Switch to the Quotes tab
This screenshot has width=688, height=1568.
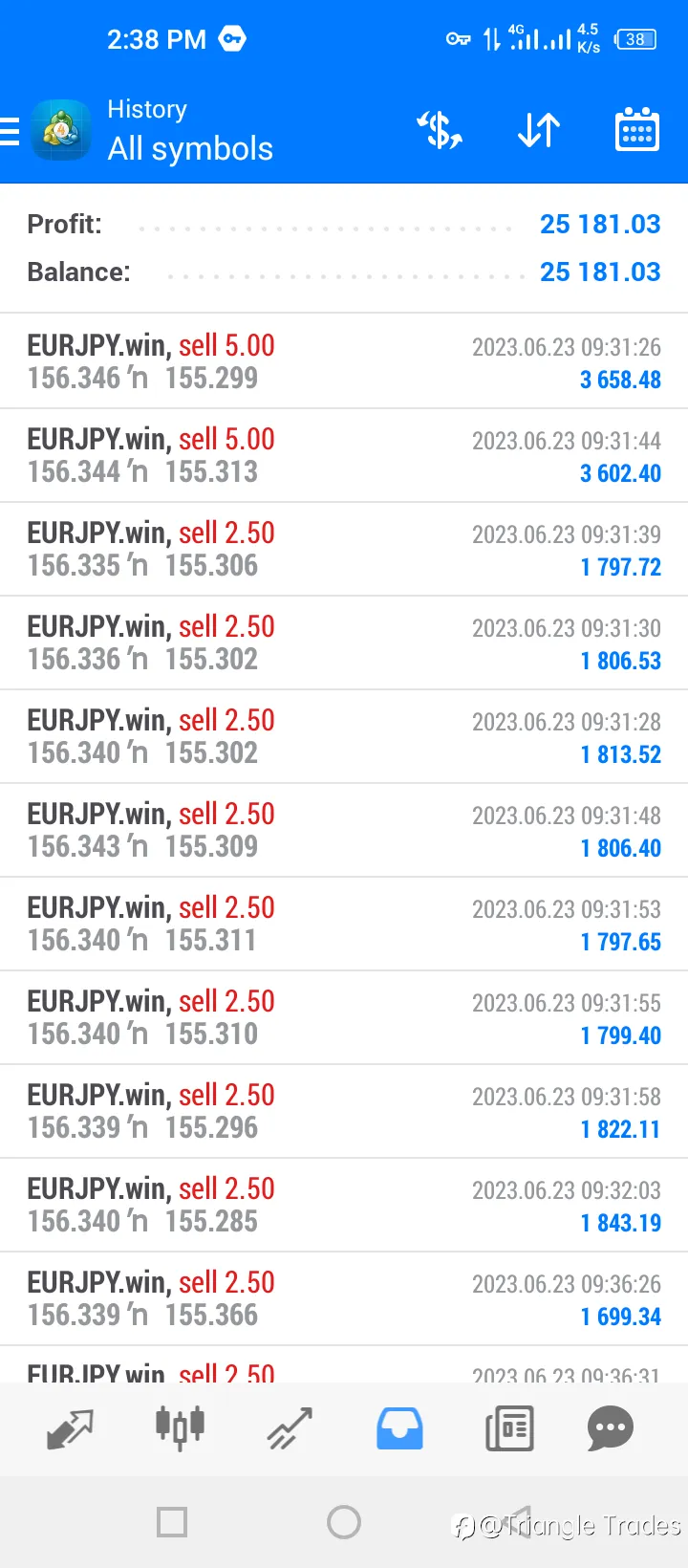pyautogui.click(x=71, y=1428)
